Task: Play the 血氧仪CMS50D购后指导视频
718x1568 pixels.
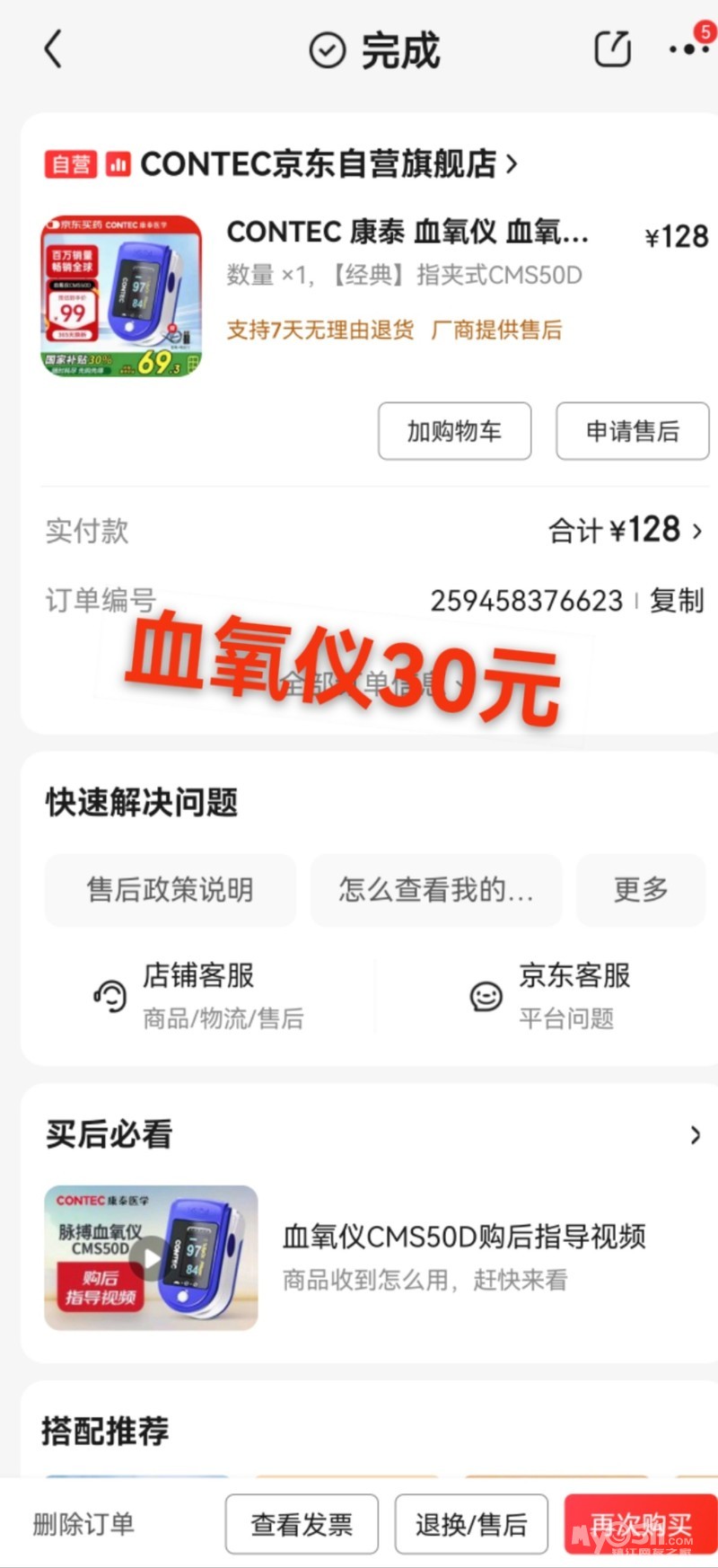Action: [151, 1258]
